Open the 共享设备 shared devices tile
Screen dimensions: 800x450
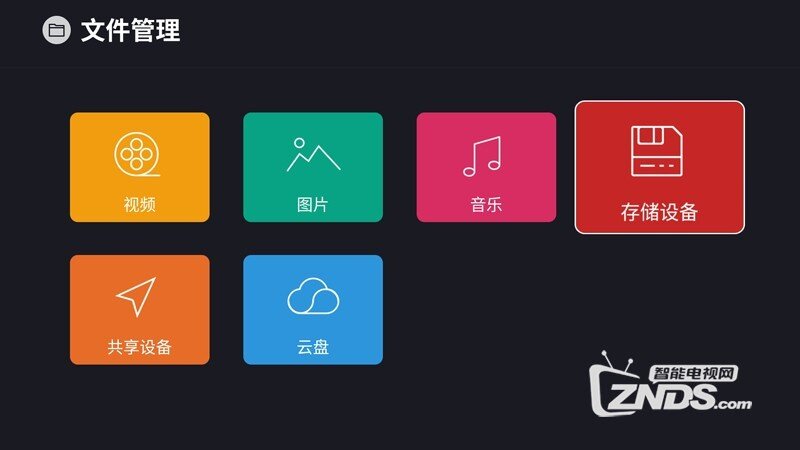tap(139, 310)
